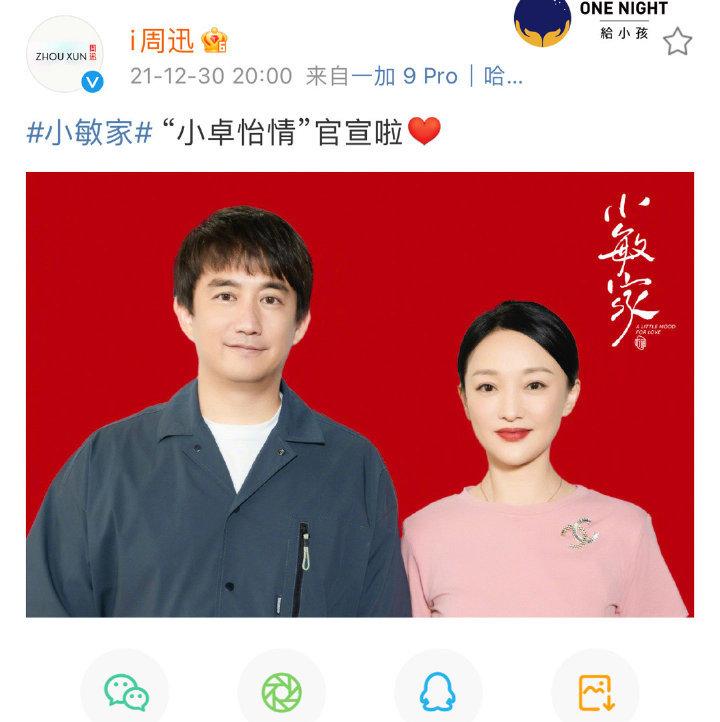Save the post as an image

click(x=596, y=691)
